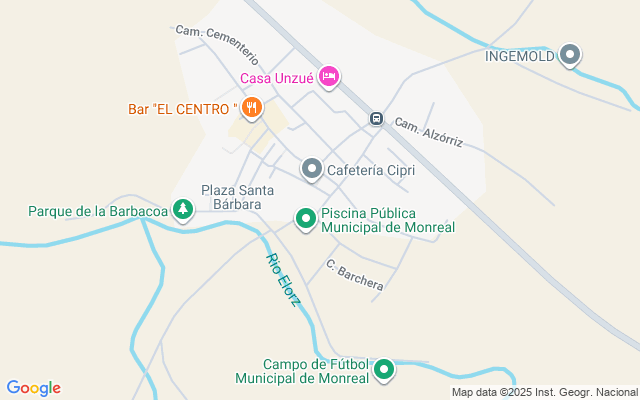Open the Parque de la Barbacoa pin
The width and height of the screenshot is (640, 400).
pyautogui.click(x=182, y=210)
